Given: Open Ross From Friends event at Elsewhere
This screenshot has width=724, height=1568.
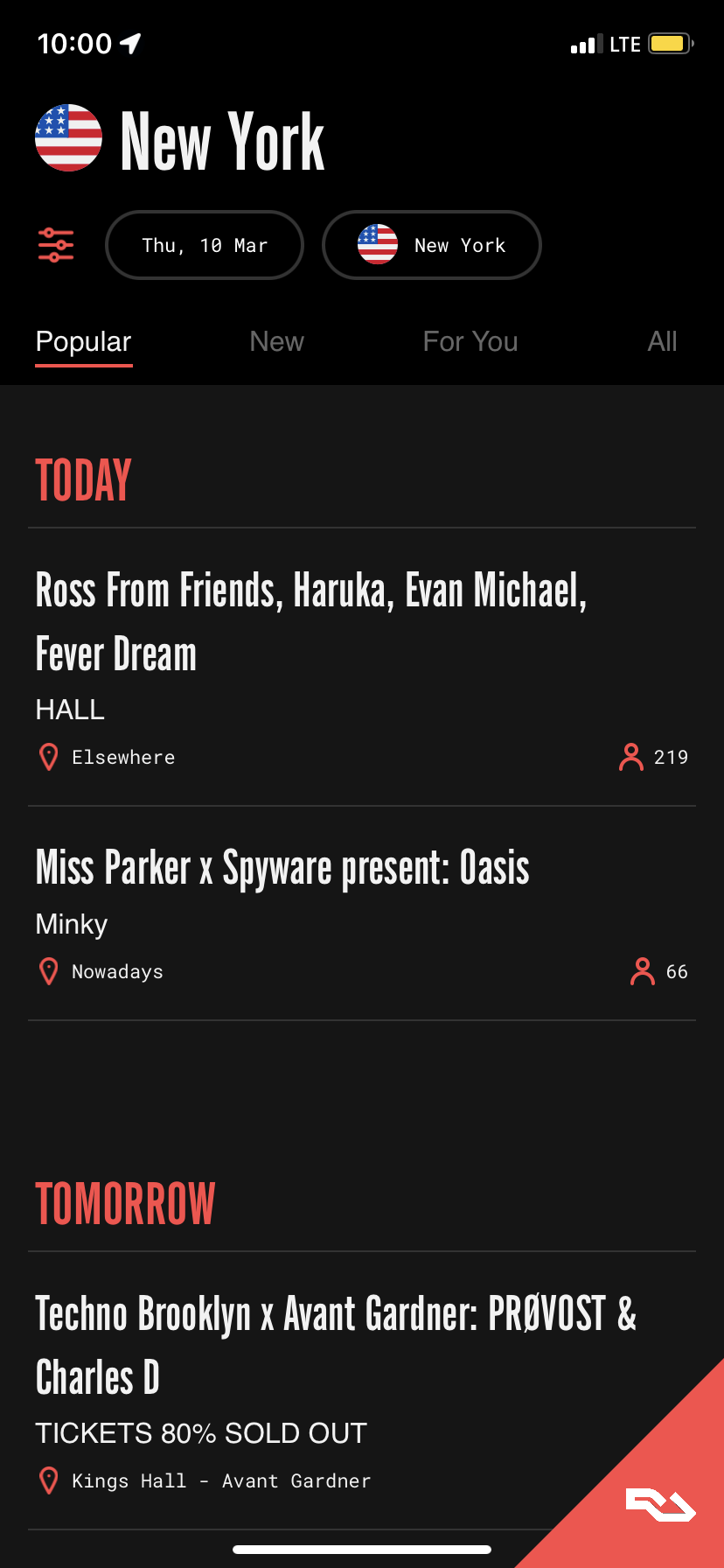Looking at the screenshot, I should [311, 621].
